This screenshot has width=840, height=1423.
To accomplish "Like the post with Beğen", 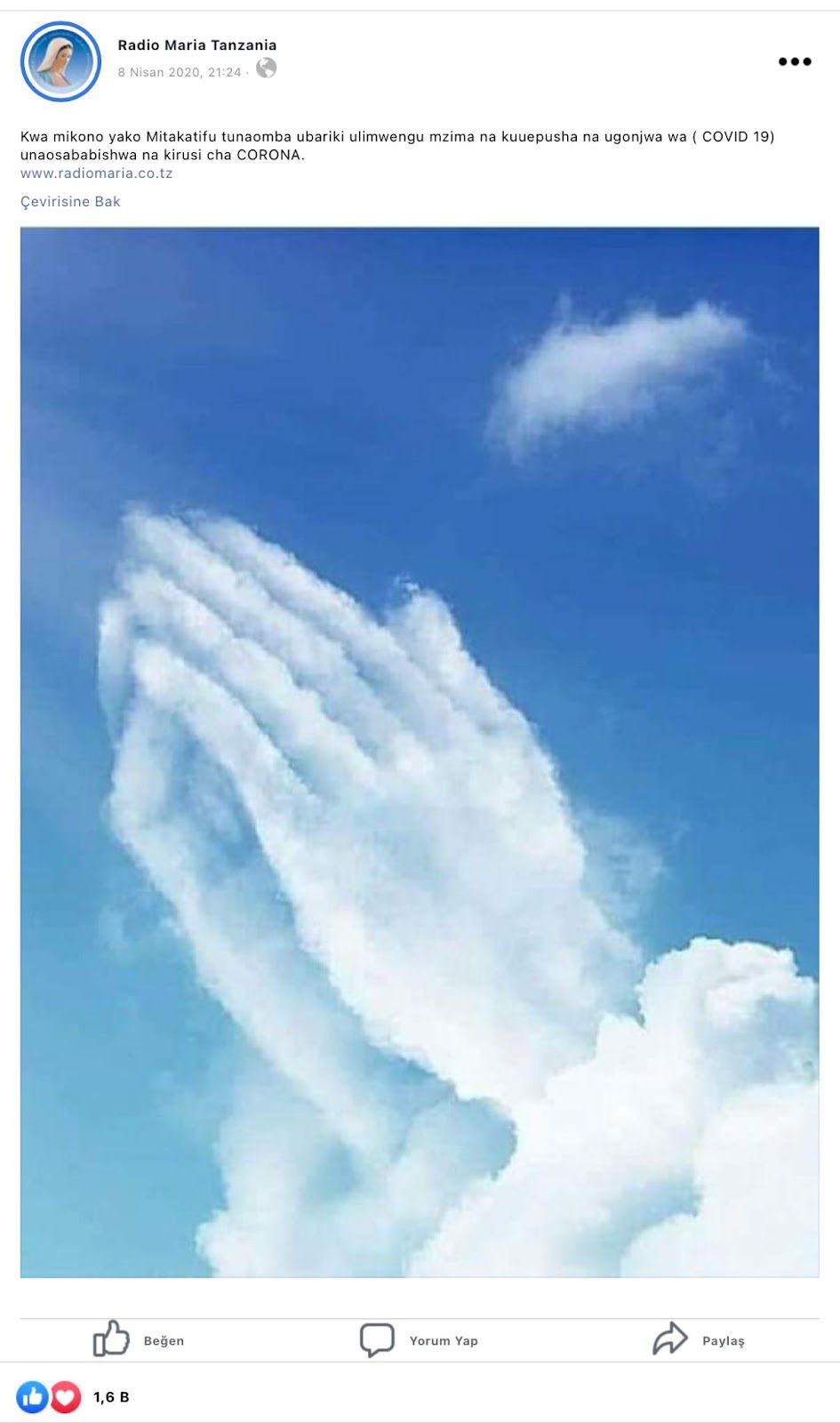I will [139, 1339].
